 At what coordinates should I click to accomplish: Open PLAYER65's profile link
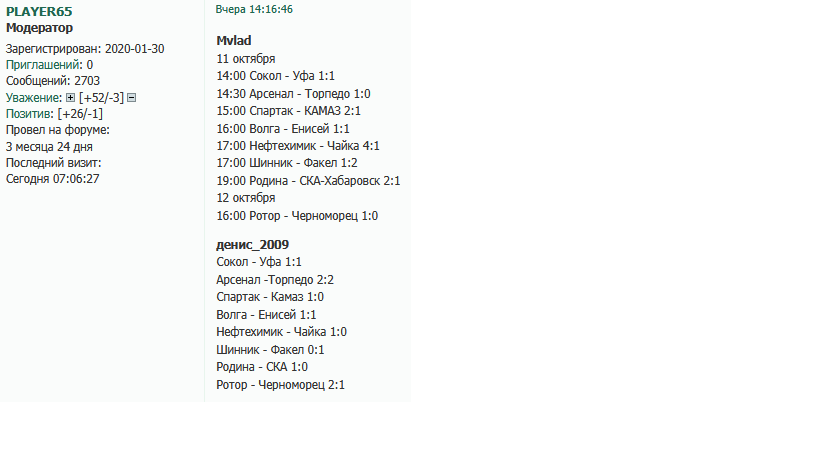[x=39, y=11]
